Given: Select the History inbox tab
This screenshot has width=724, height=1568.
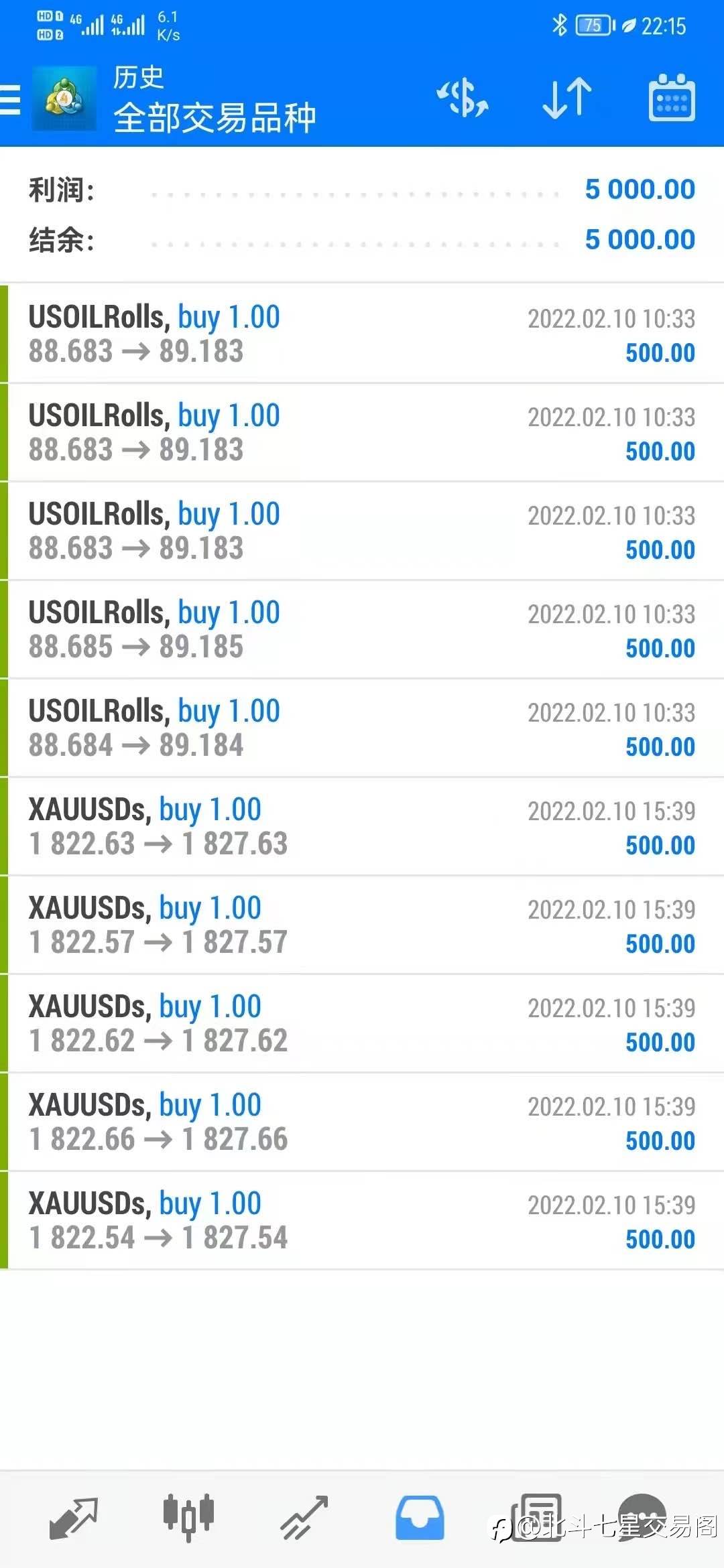Looking at the screenshot, I should pyautogui.click(x=420, y=1517).
